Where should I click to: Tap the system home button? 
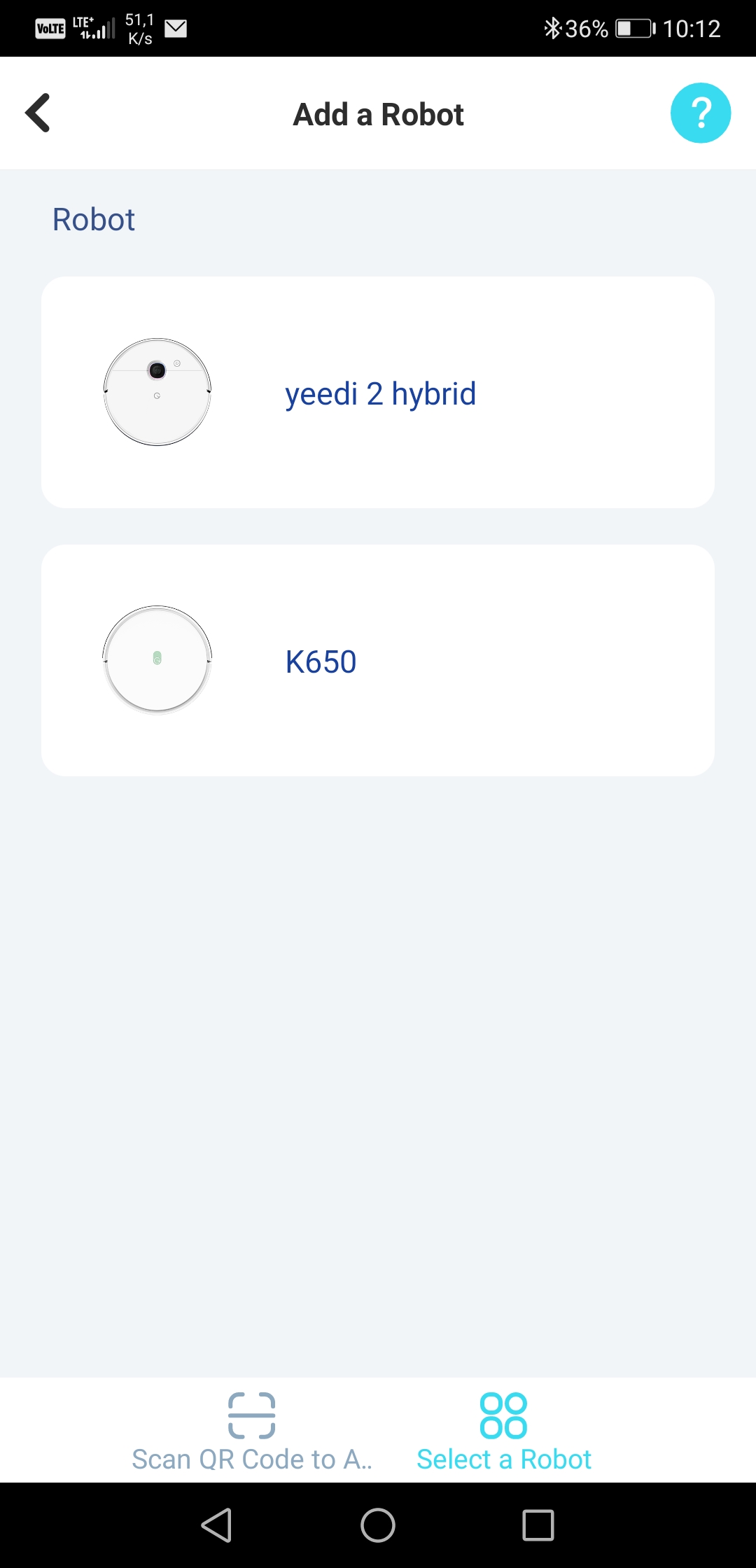378,1525
